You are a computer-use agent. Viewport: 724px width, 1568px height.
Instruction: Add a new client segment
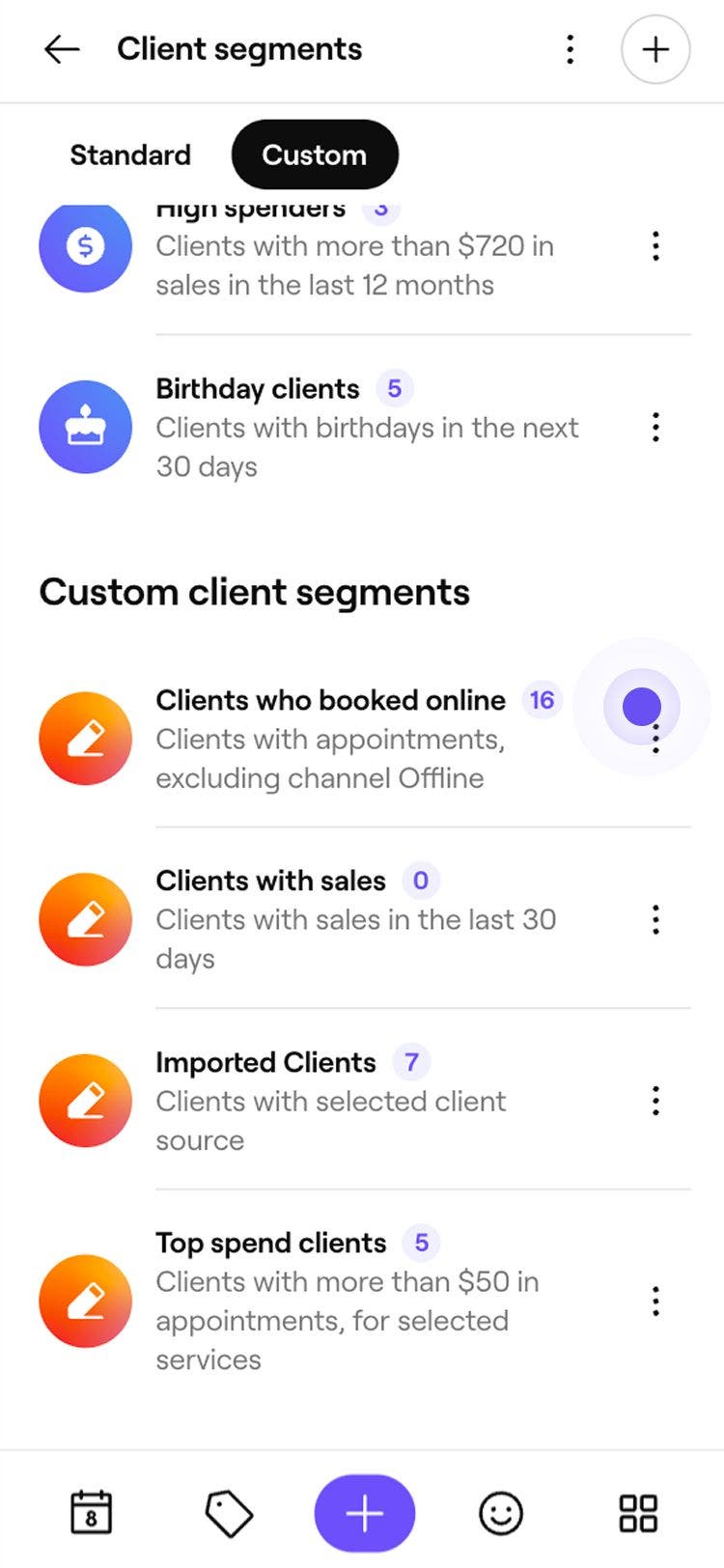click(x=655, y=49)
